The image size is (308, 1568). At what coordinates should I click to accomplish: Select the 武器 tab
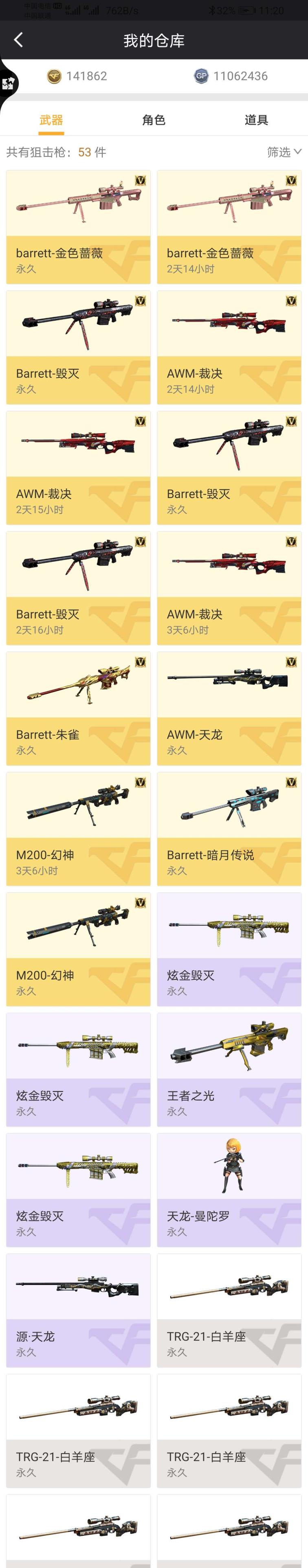tap(51, 120)
